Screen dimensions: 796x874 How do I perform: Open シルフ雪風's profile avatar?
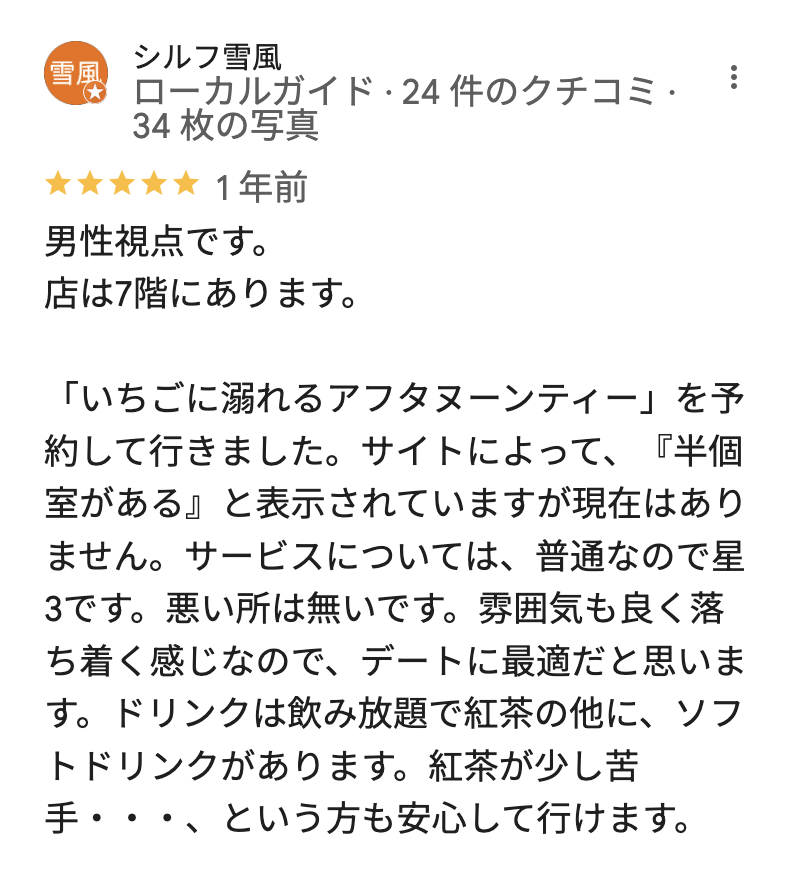(x=76, y=73)
